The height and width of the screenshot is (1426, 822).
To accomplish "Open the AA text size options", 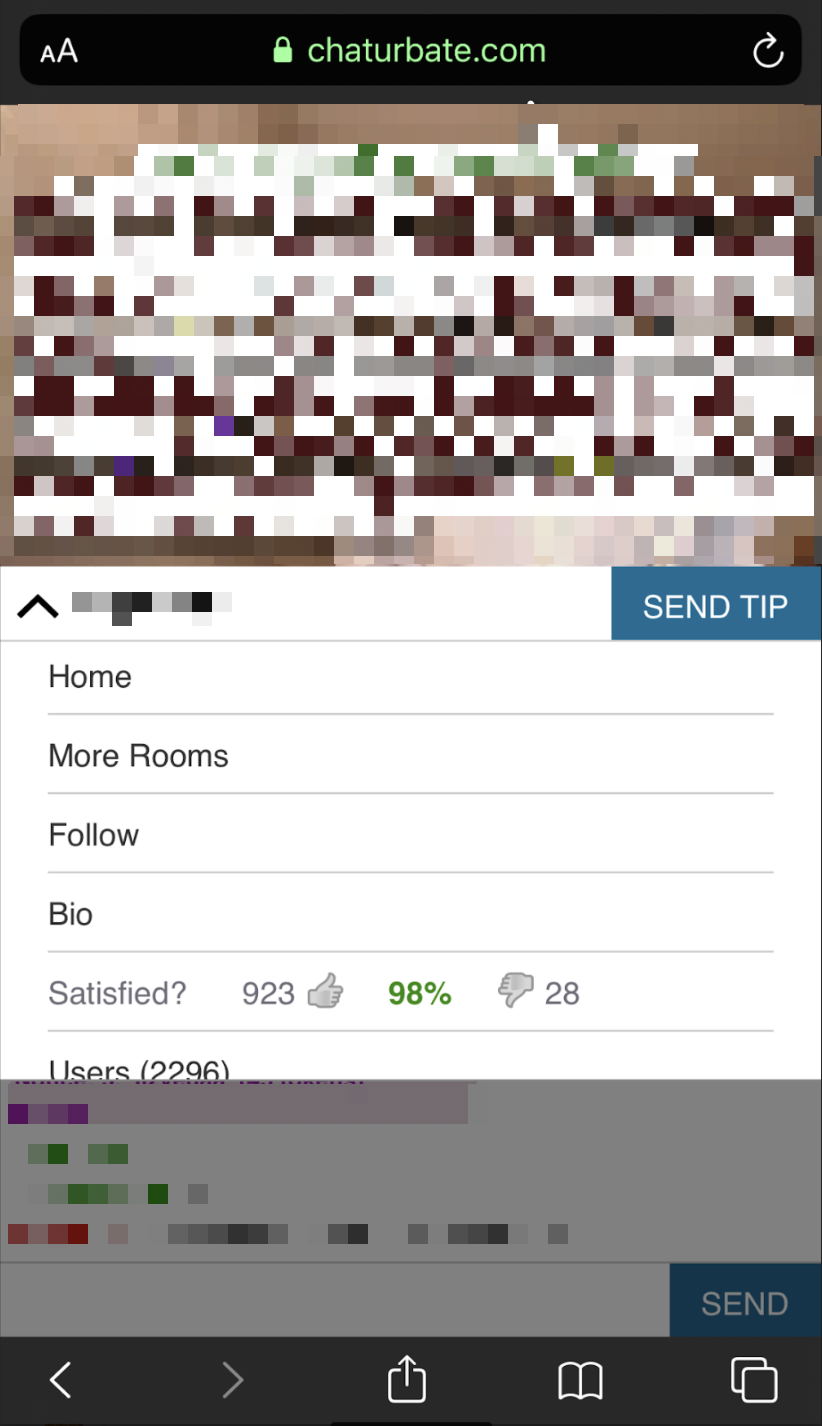I will point(59,51).
